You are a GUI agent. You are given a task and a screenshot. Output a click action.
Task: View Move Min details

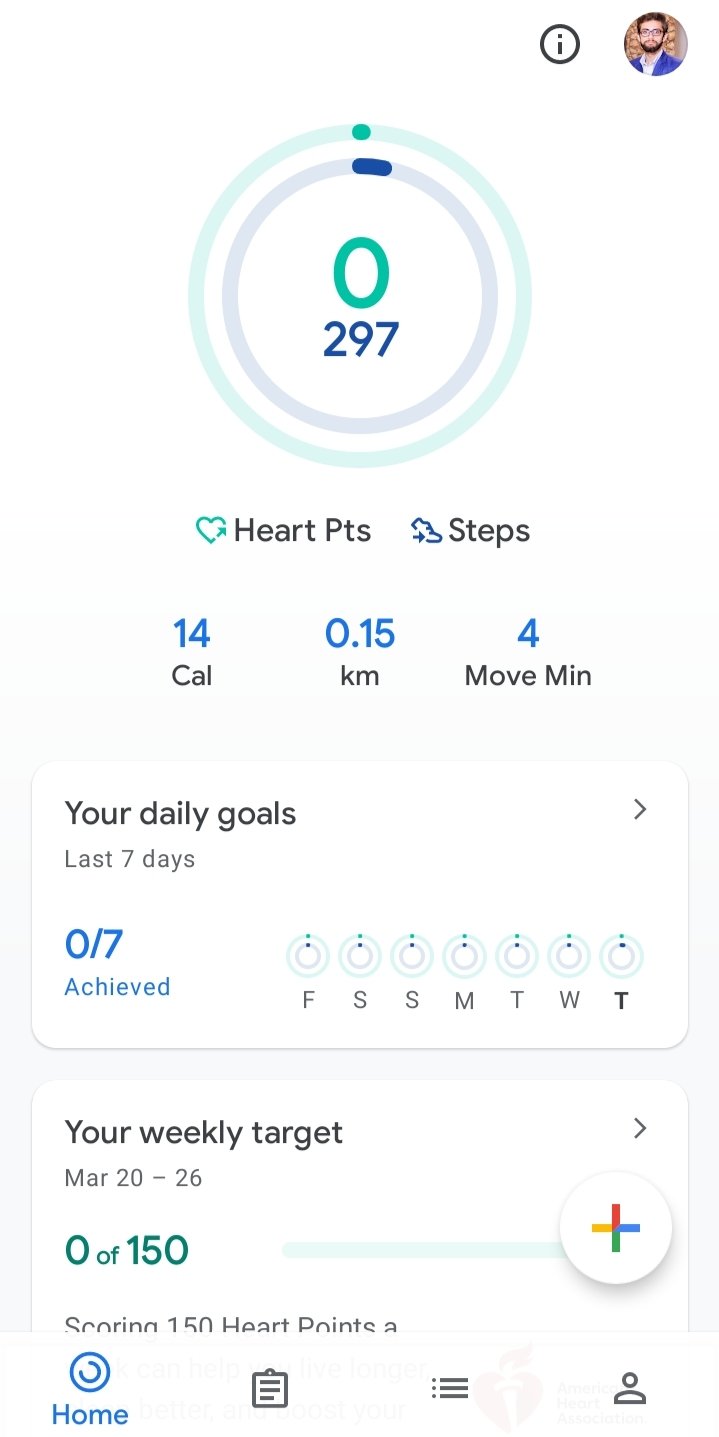[528, 652]
